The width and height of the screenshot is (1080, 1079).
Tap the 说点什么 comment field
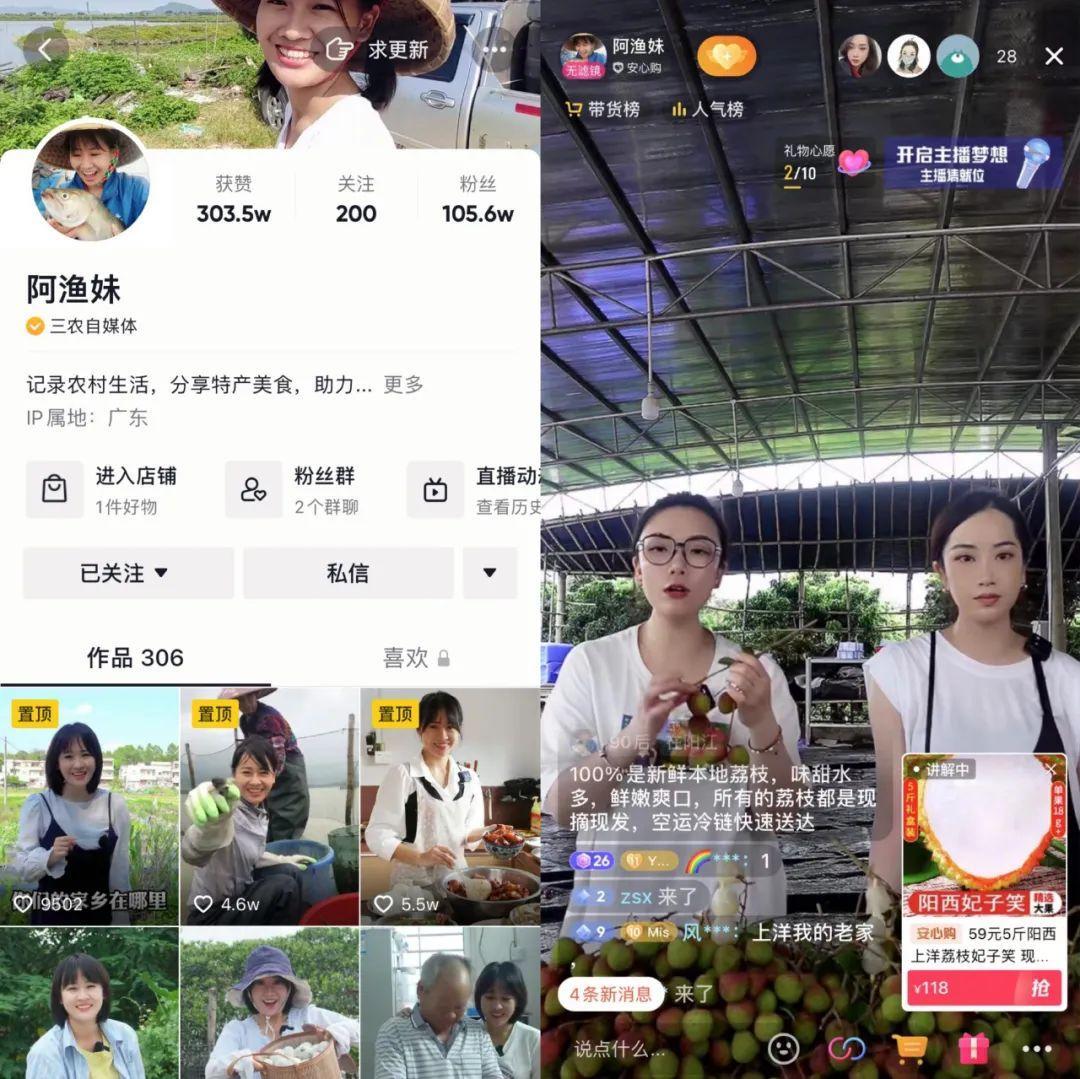620,1049
